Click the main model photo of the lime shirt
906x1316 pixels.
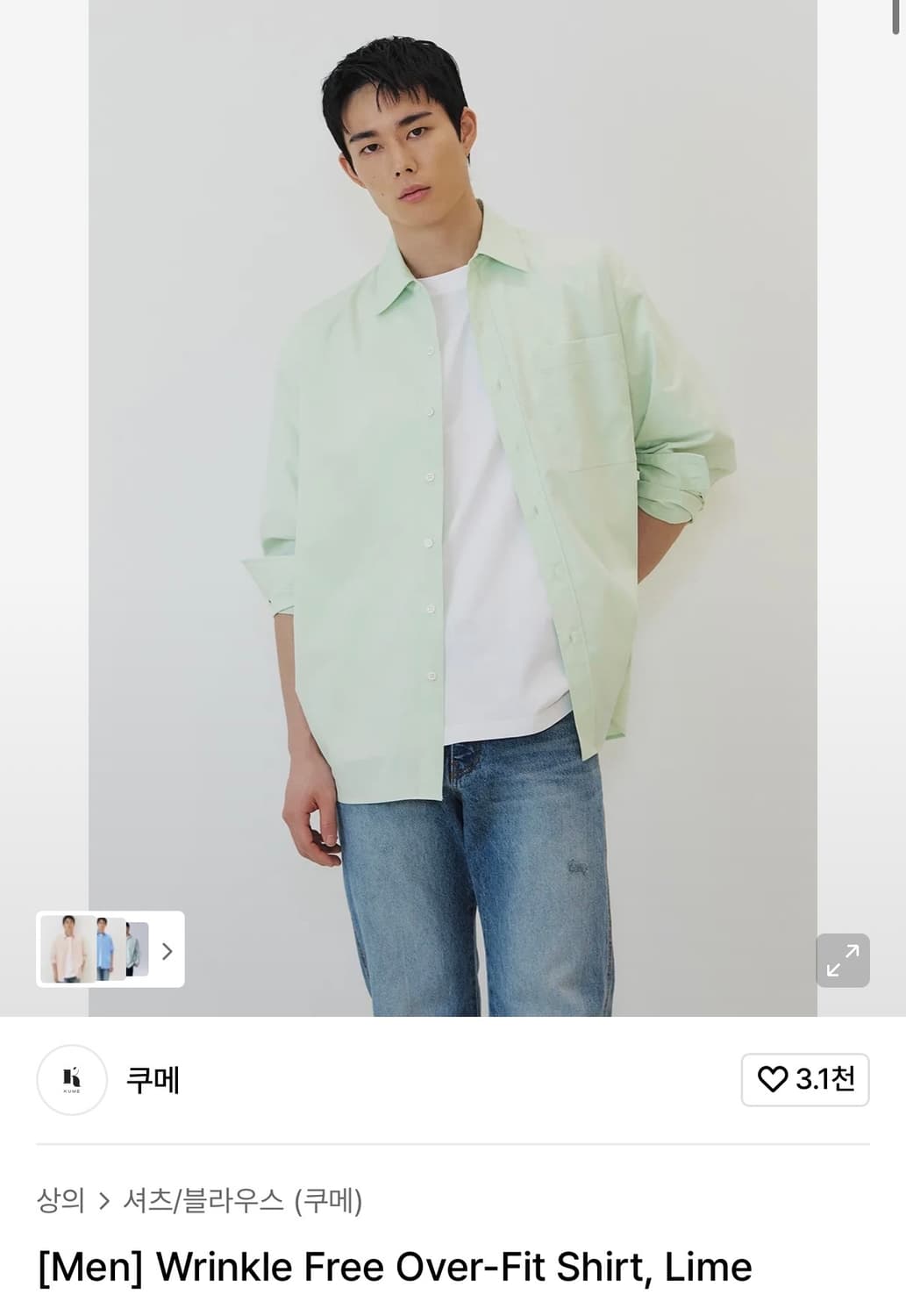pyautogui.click(x=453, y=491)
